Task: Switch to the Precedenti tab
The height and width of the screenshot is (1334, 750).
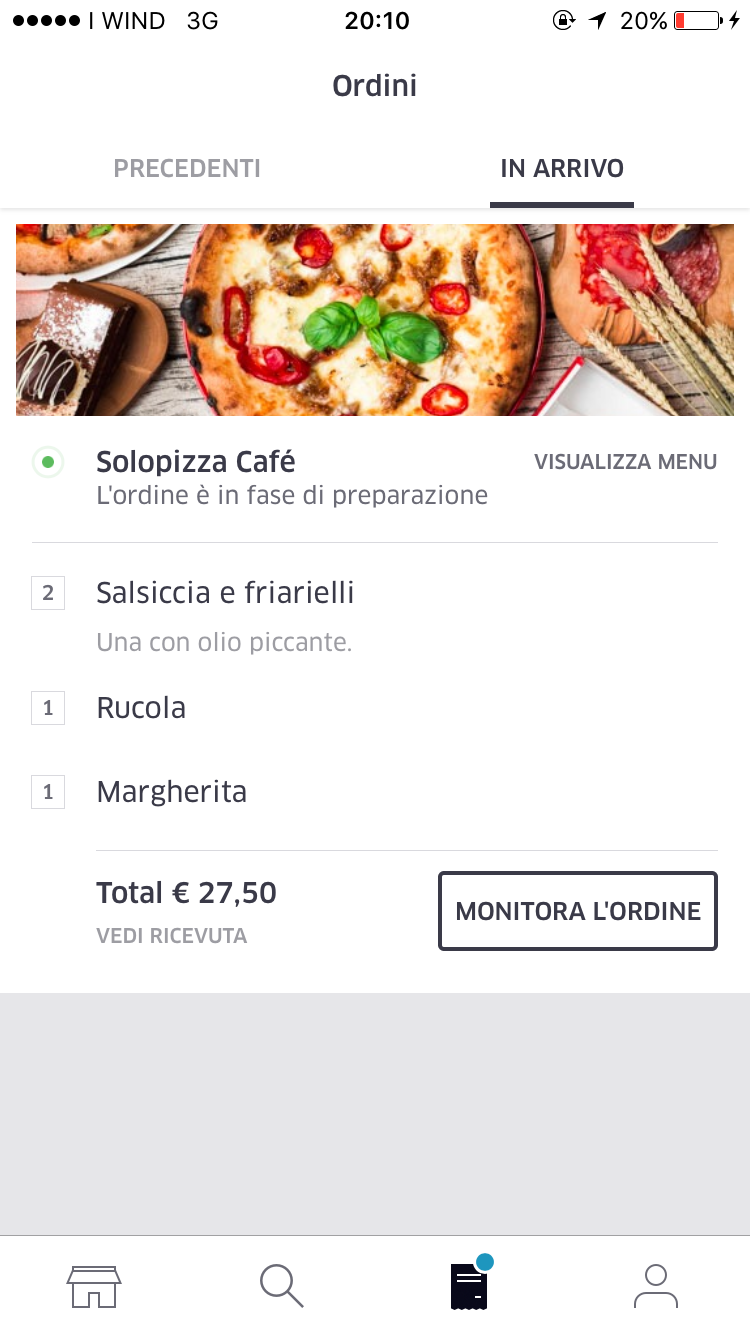Action: 187,169
